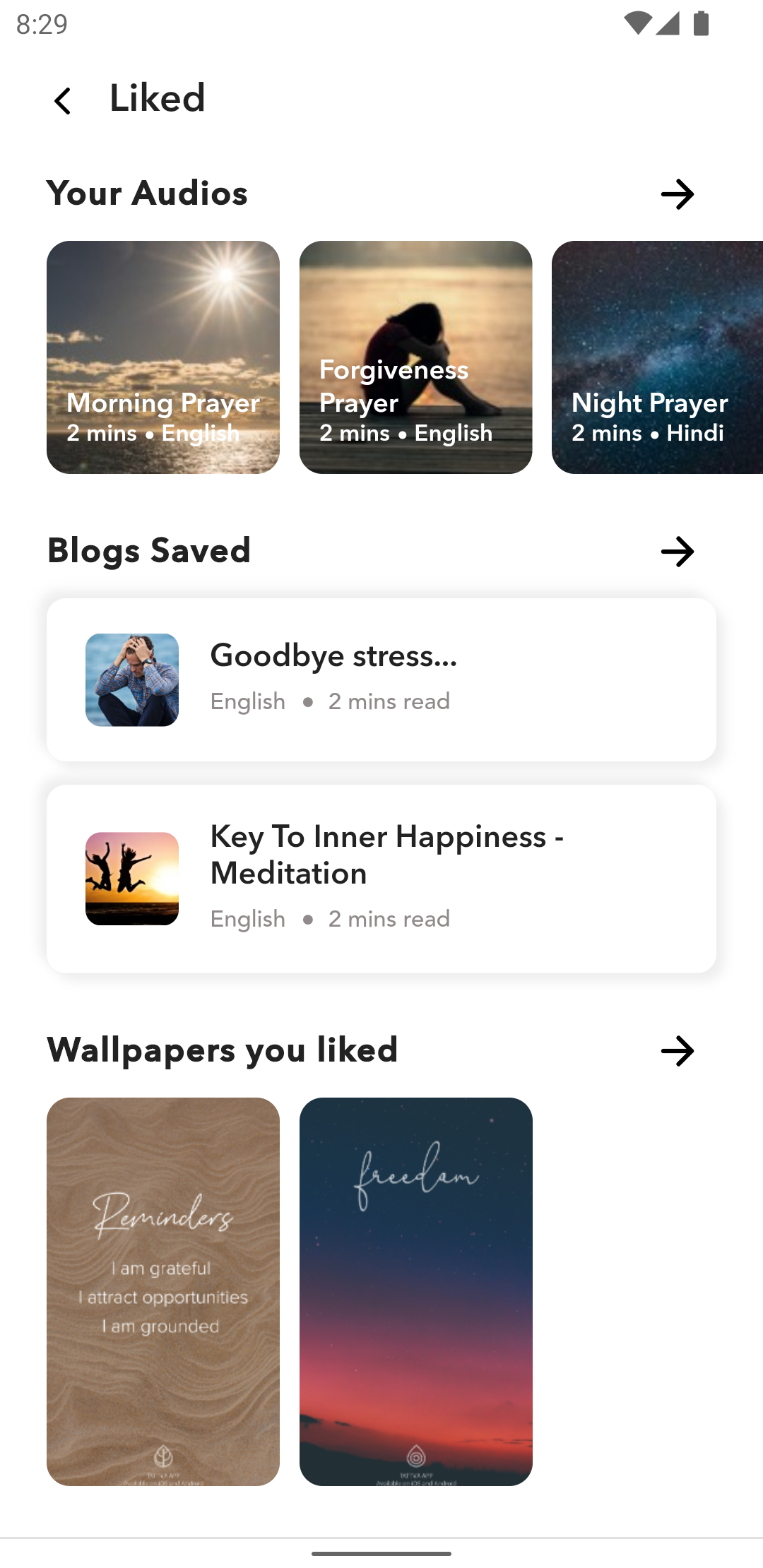Open Key To Inner Happiness - Meditation blog
Image resolution: width=763 pixels, height=1568 pixels.
point(381,878)
